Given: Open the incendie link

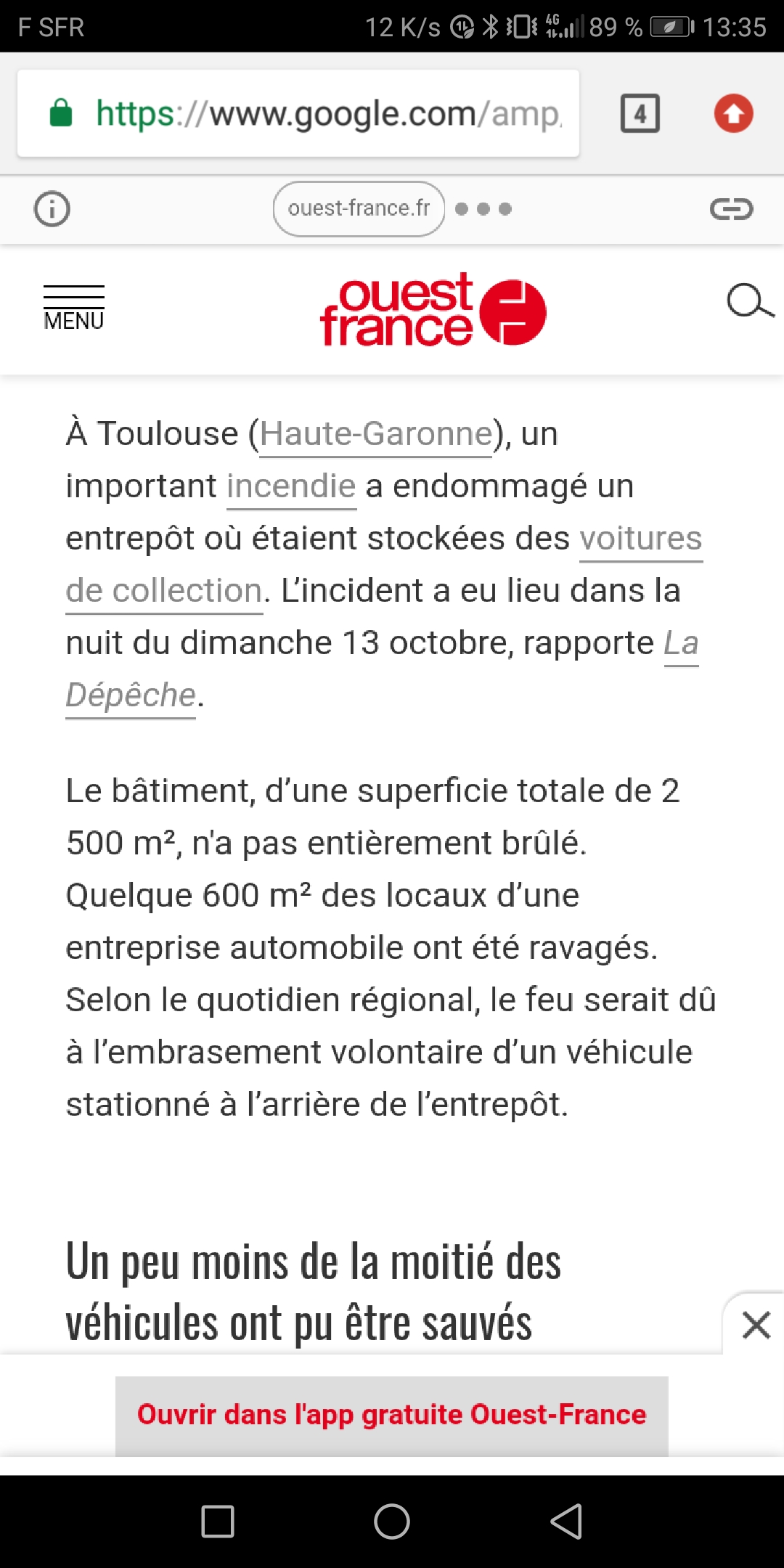Looking at the screenshot, I should coord(291,486).
